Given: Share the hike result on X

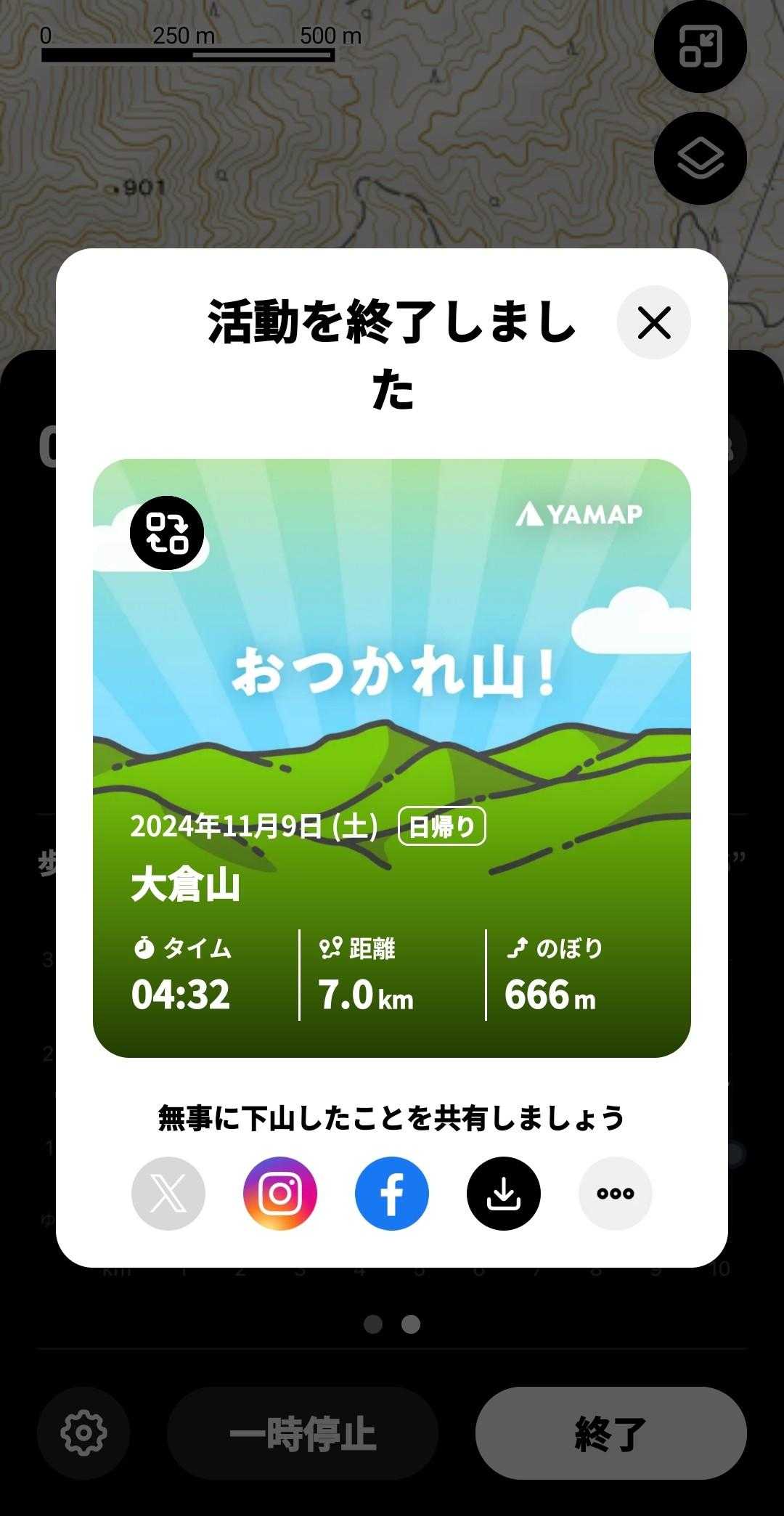Looking at the screenshot, I should tap(168, 1193).
